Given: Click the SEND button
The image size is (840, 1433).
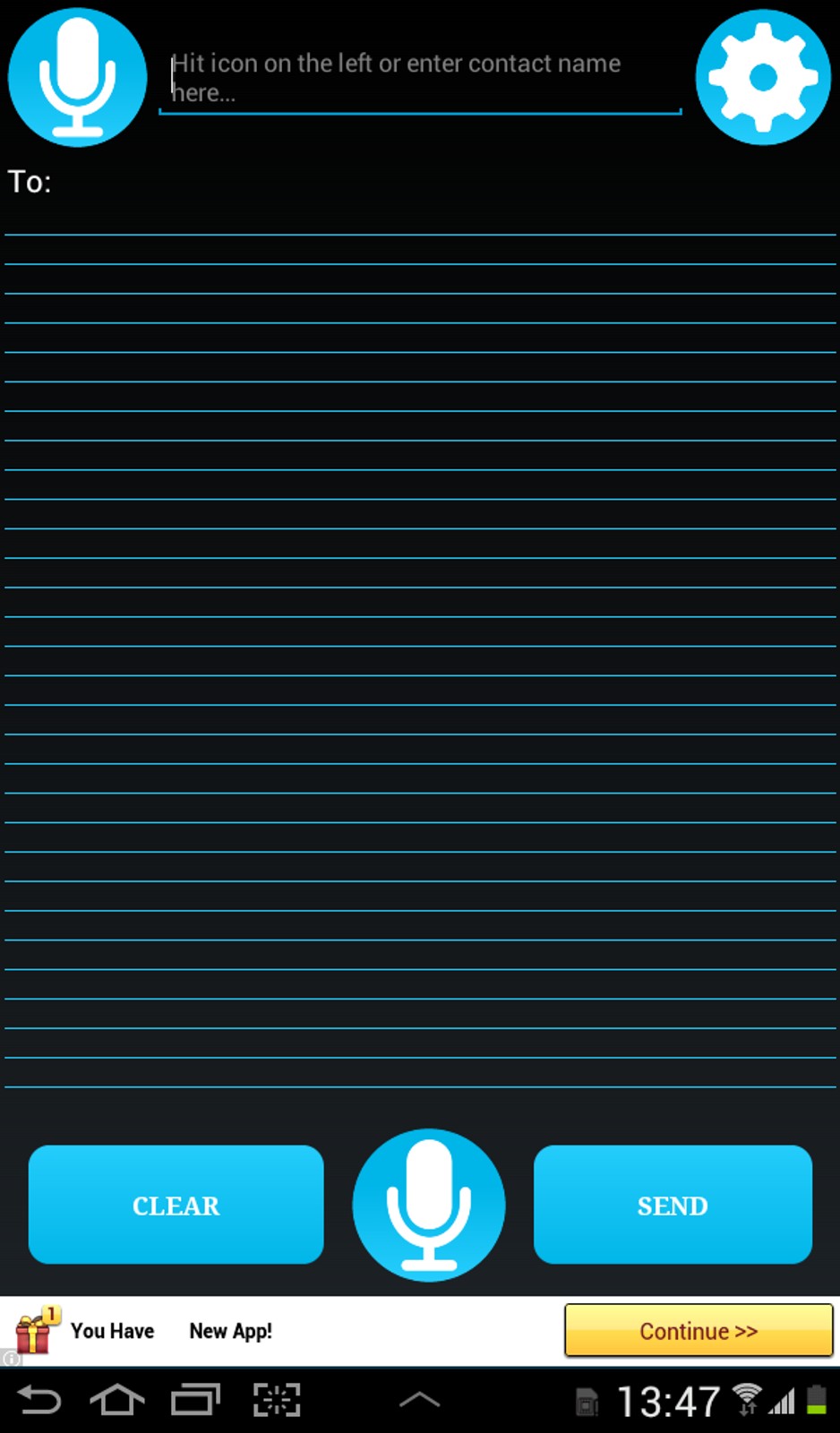Looking at the screenshot, I should point(672,1205).
